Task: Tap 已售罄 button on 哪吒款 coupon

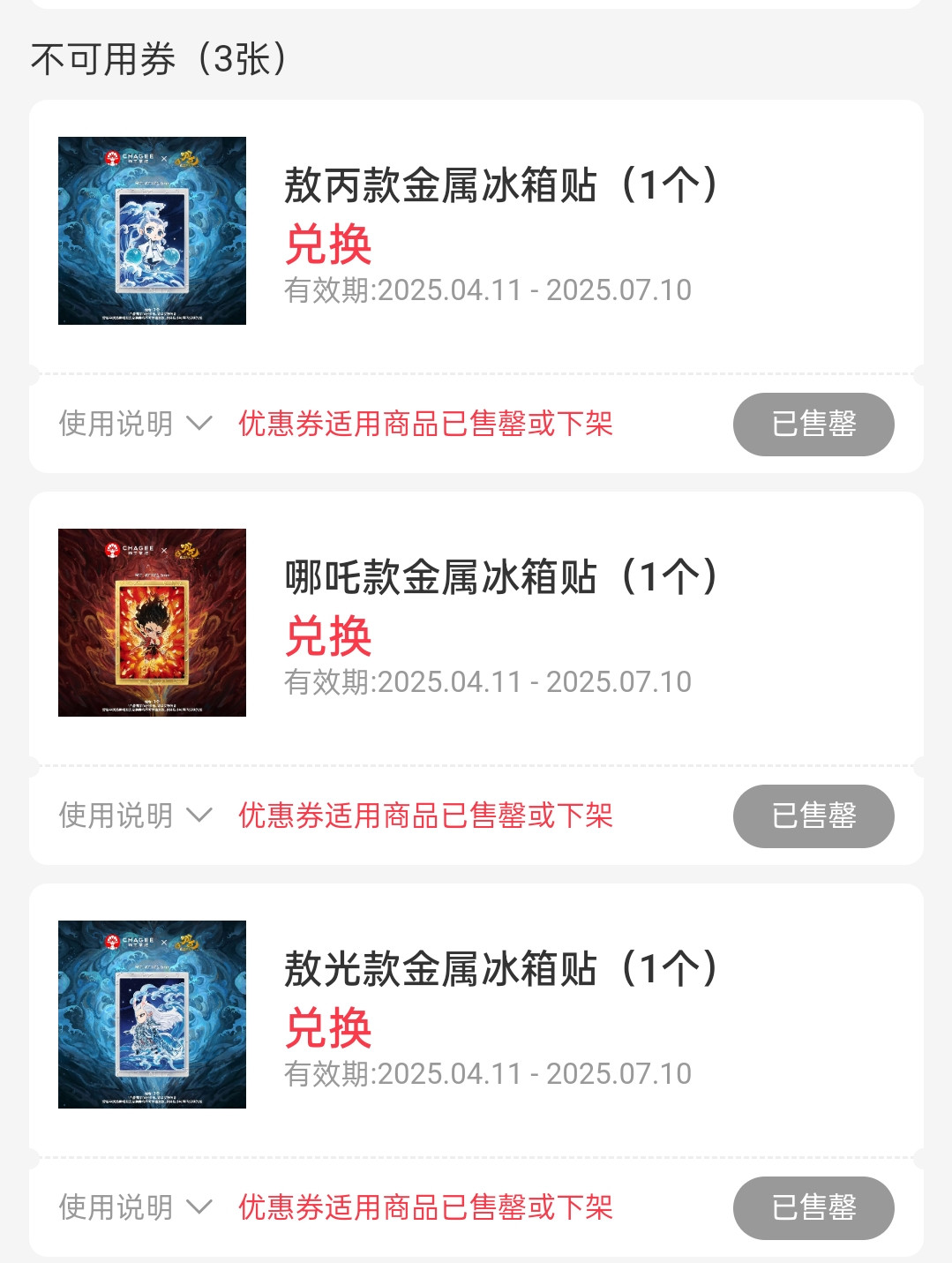Action: click(813, 816)
